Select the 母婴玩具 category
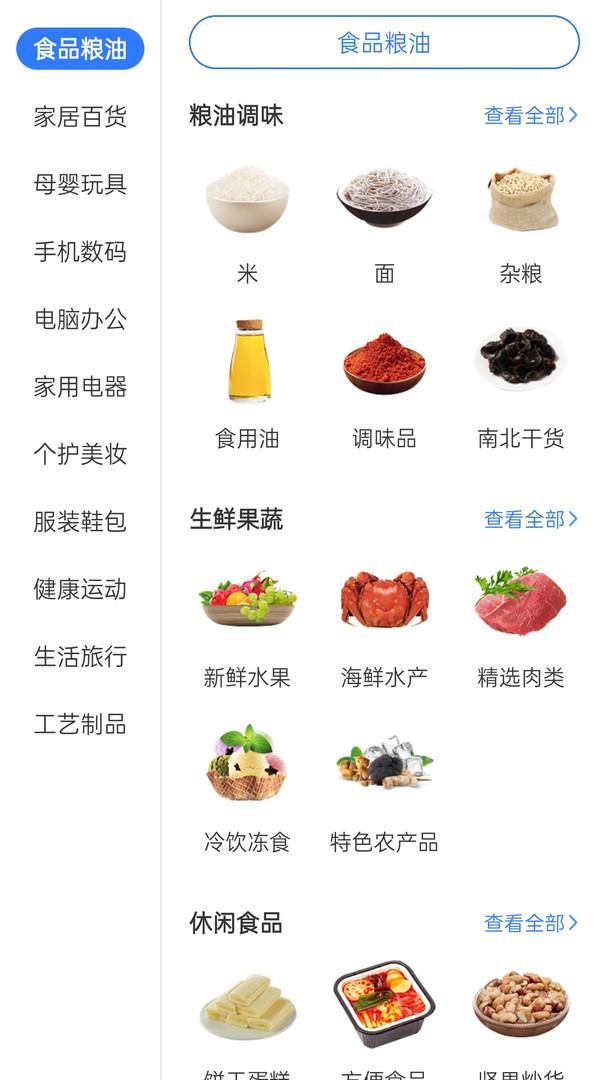This screenshot has height=1080, width=607. coord(80,184)
